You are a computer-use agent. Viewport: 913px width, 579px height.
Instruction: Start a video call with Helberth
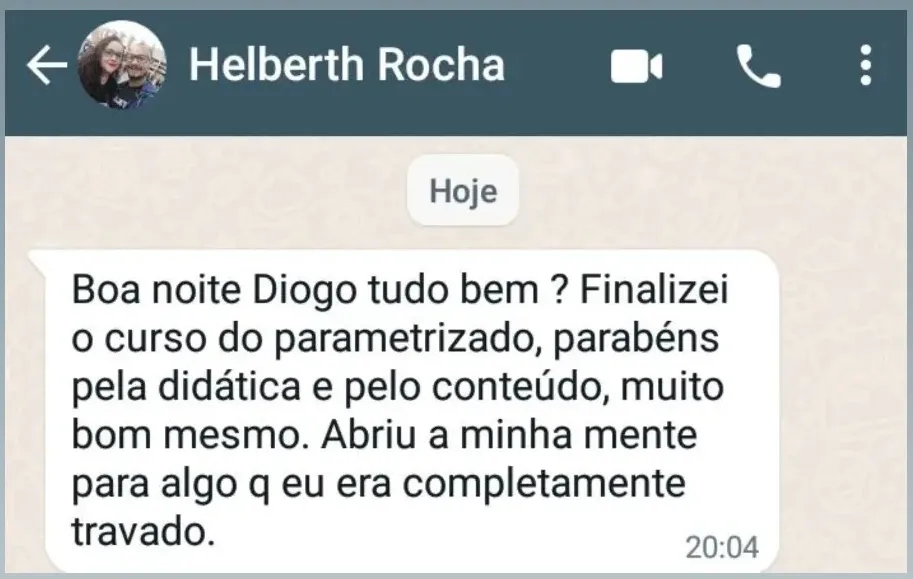pos(637,67)
